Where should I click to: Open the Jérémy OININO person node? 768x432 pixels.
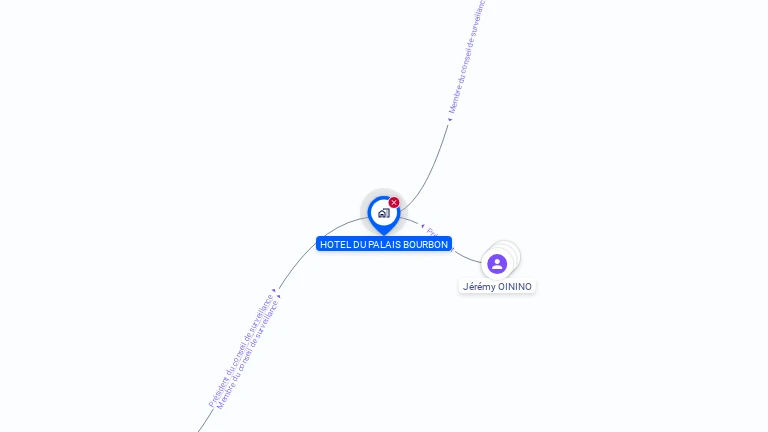point(497,264)
